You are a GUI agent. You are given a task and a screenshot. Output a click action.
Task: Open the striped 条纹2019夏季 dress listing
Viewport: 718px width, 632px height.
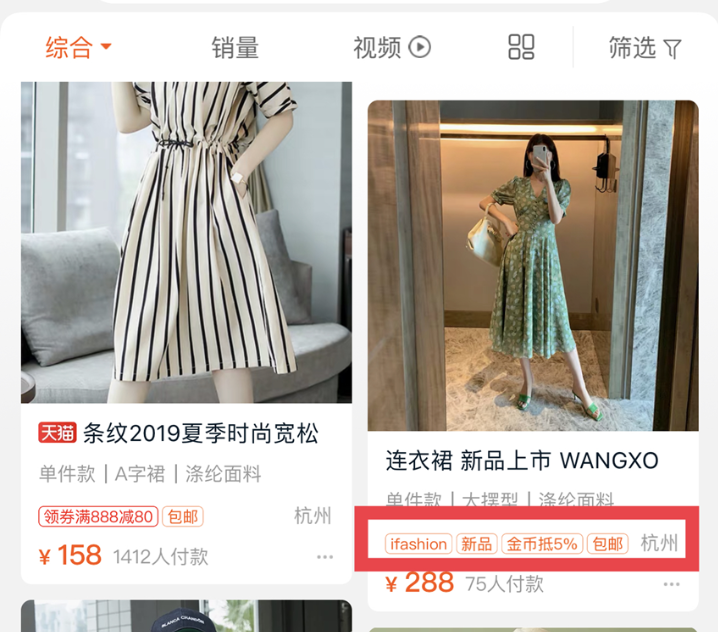[186, 240]
